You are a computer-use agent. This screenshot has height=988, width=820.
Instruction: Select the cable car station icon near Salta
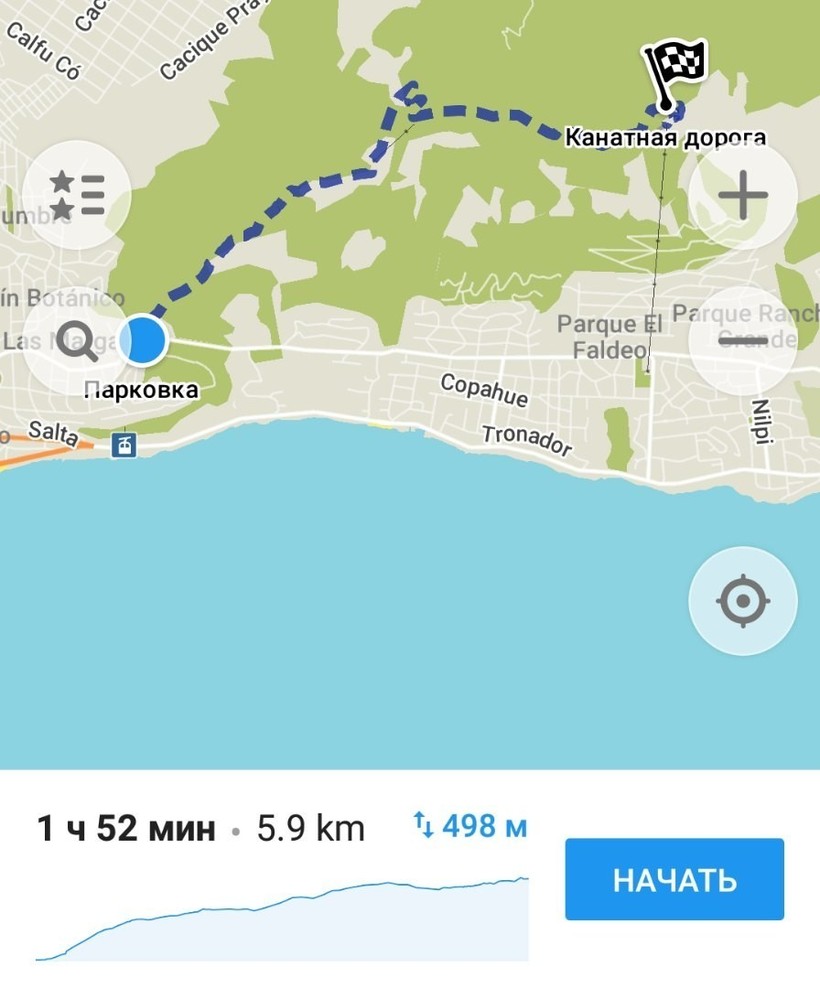pos(124,445)
